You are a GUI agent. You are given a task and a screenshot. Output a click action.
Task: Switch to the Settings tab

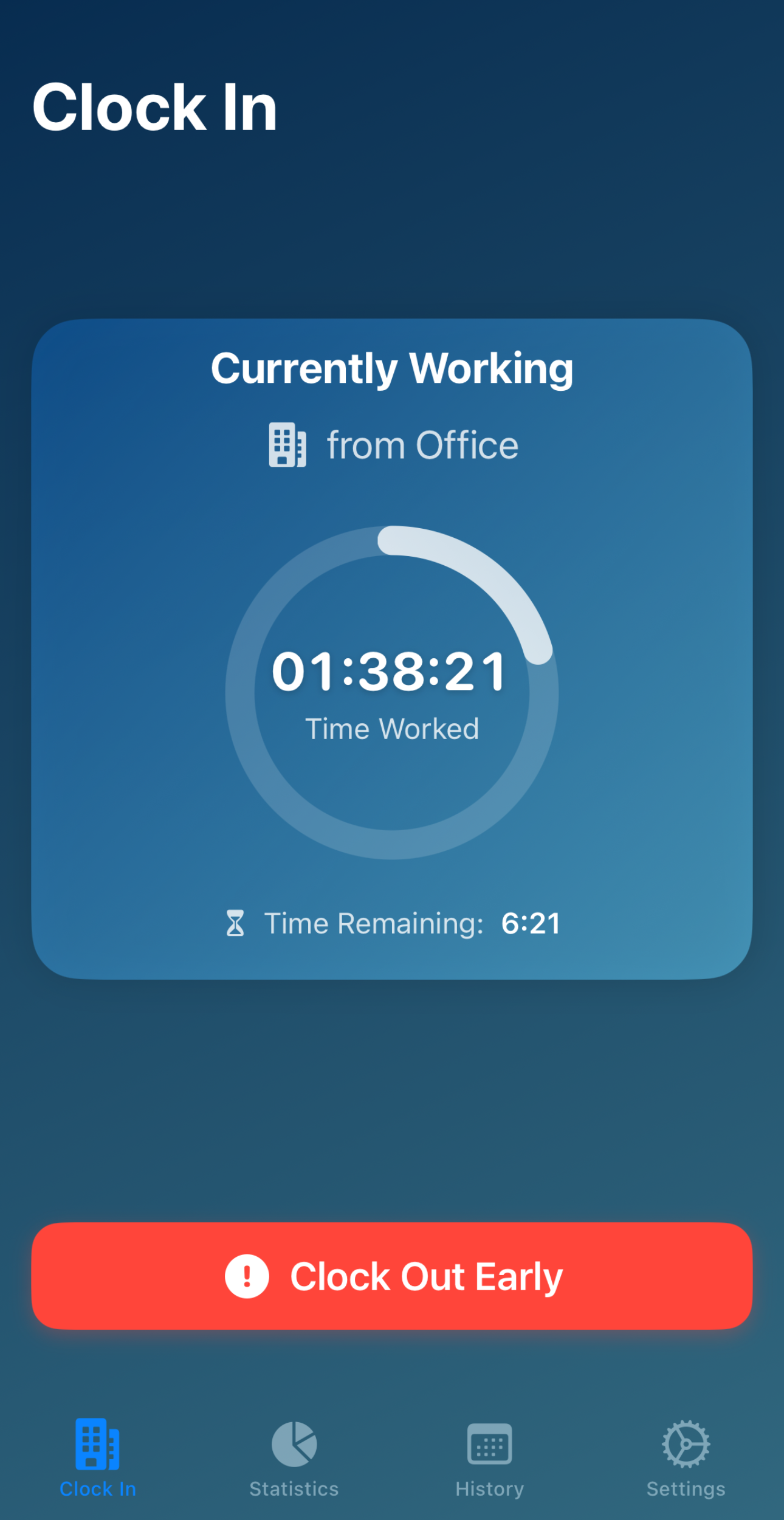pyautogui.click(x=686, y=1459)
